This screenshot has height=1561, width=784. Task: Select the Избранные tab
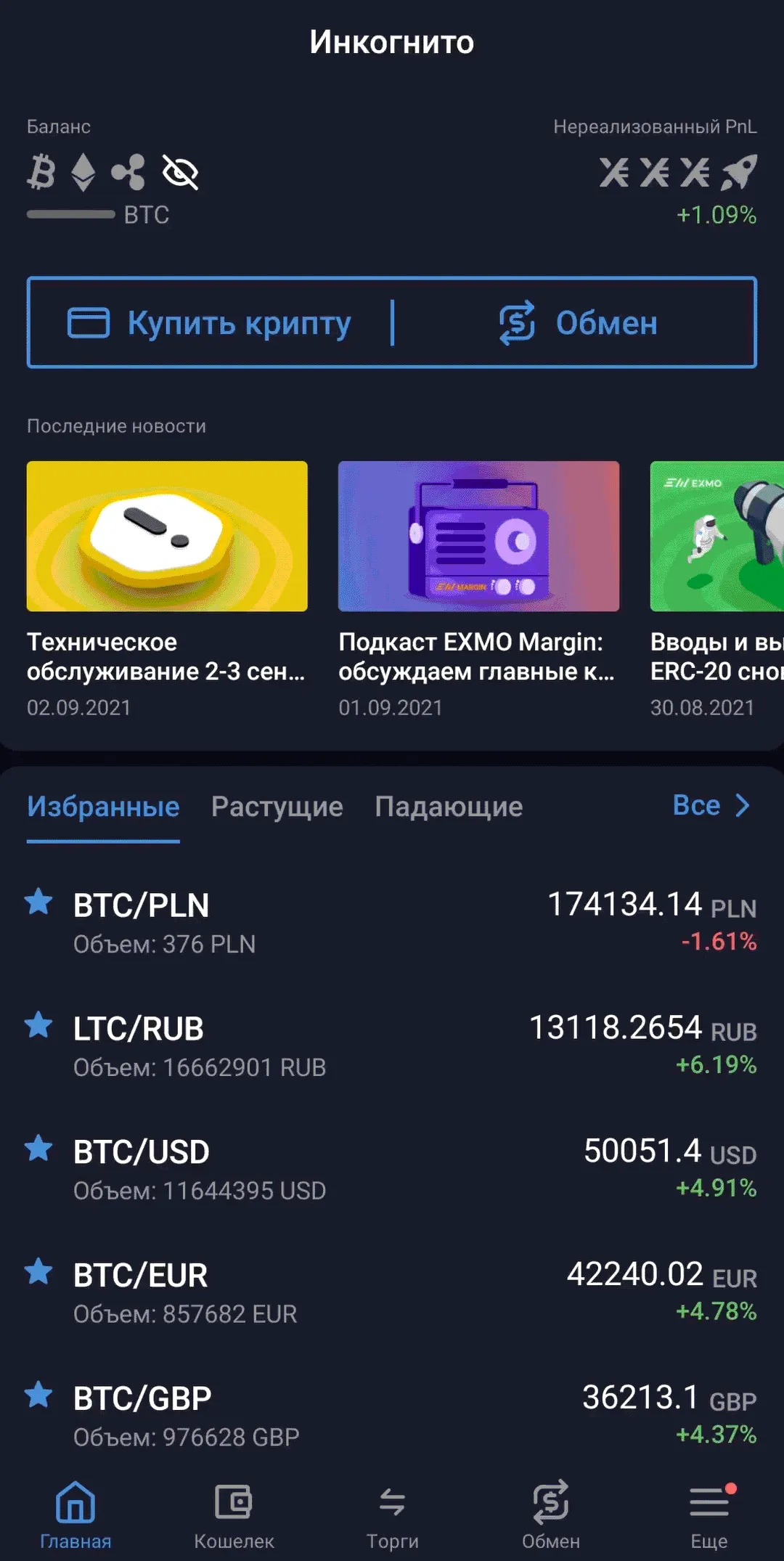pyautogui.click(x=103, y=807)
